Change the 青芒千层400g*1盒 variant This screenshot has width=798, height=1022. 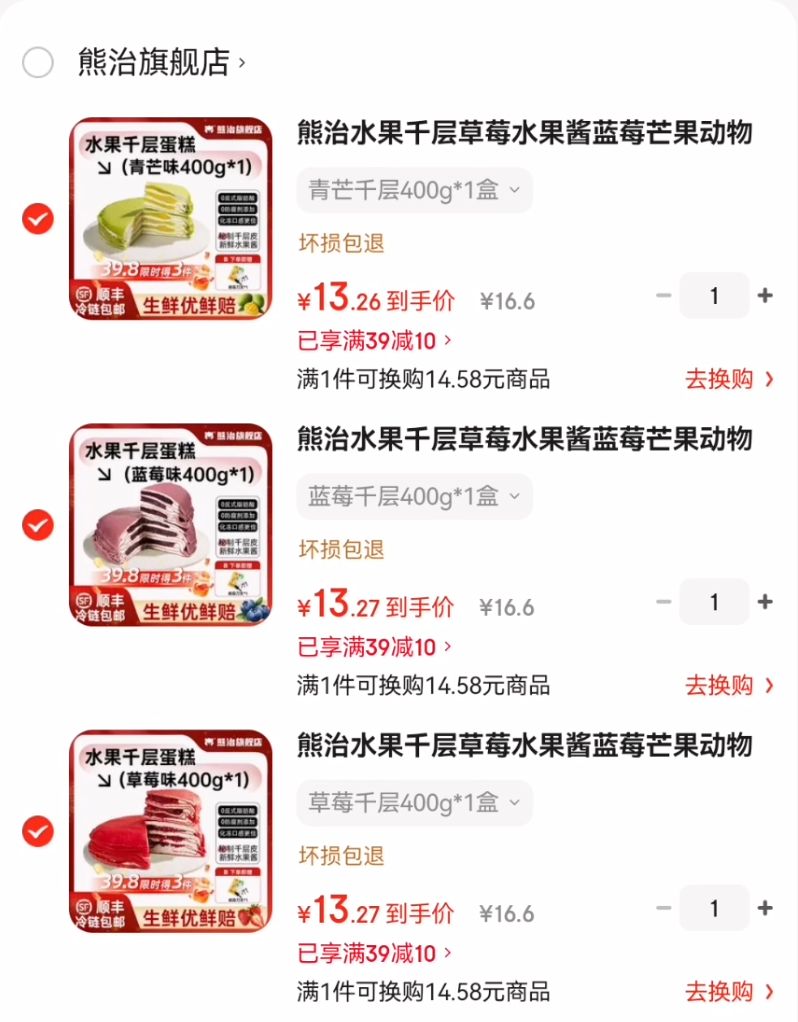pos(414,190)
